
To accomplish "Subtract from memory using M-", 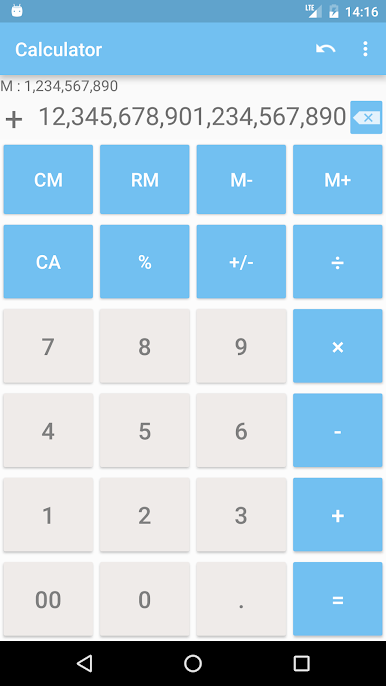I will 241,179.
